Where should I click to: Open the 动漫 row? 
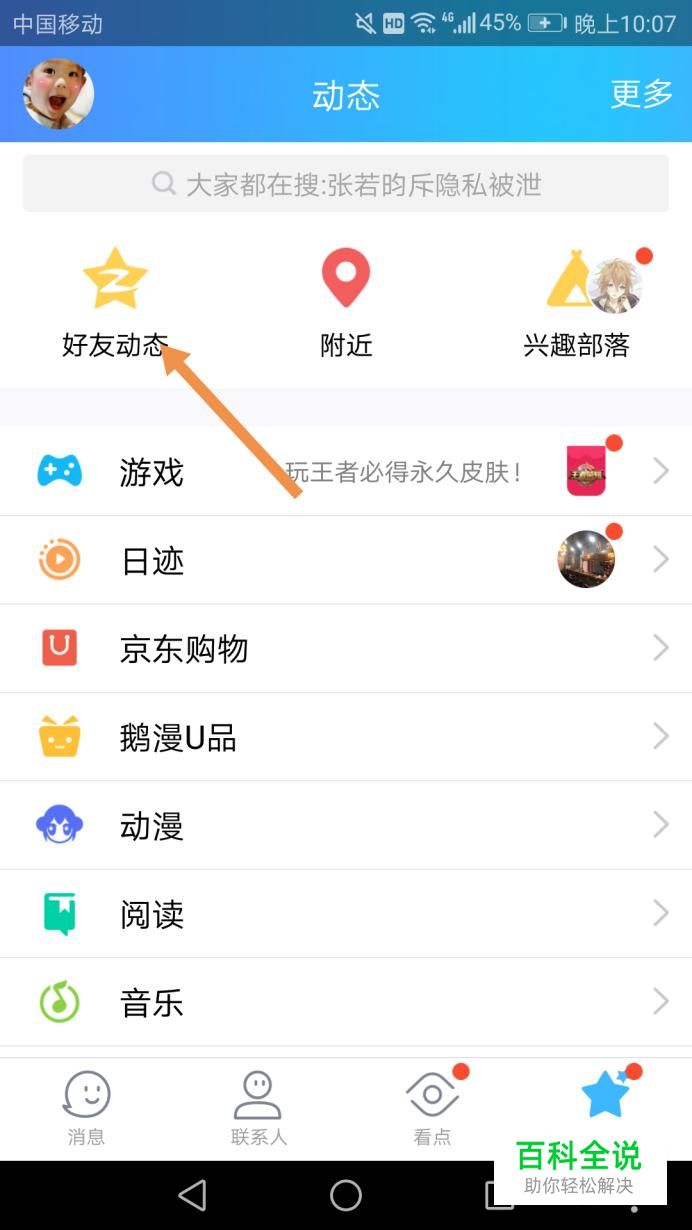[x=346, y=825]
